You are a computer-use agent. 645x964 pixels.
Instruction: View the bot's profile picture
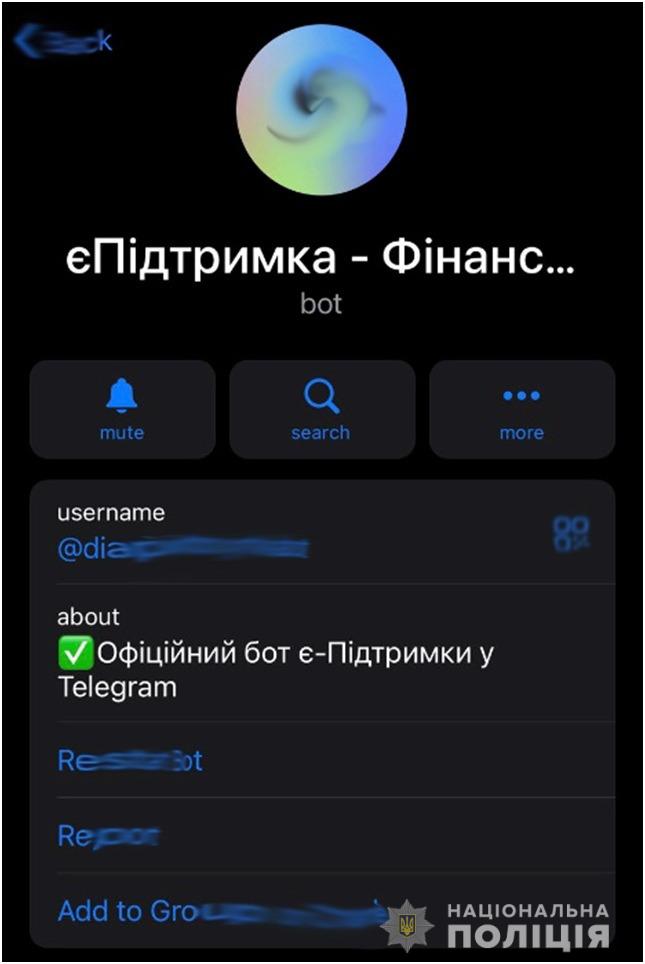click(x=321, y=110)
